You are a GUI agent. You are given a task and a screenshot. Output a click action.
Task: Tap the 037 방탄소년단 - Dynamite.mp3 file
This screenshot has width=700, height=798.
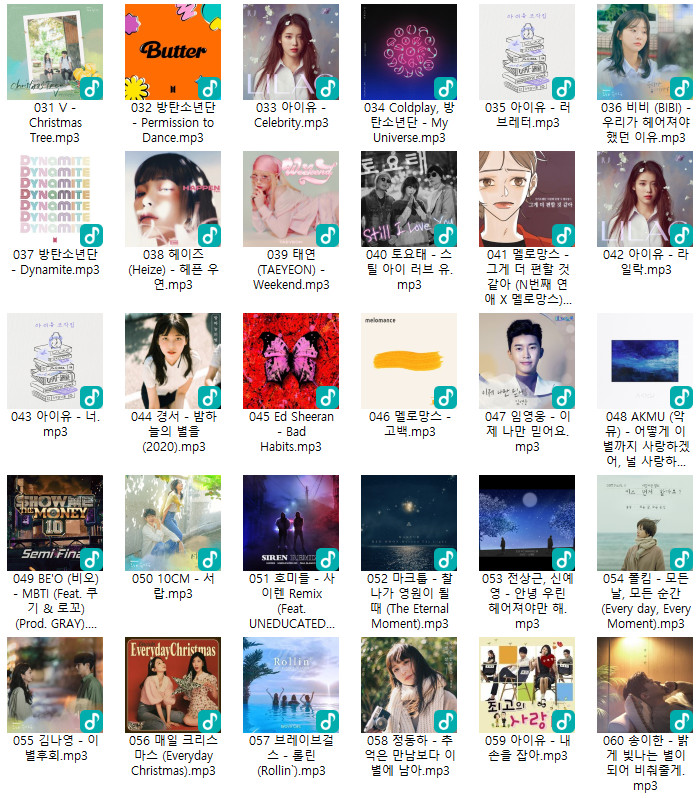(55, 199)
